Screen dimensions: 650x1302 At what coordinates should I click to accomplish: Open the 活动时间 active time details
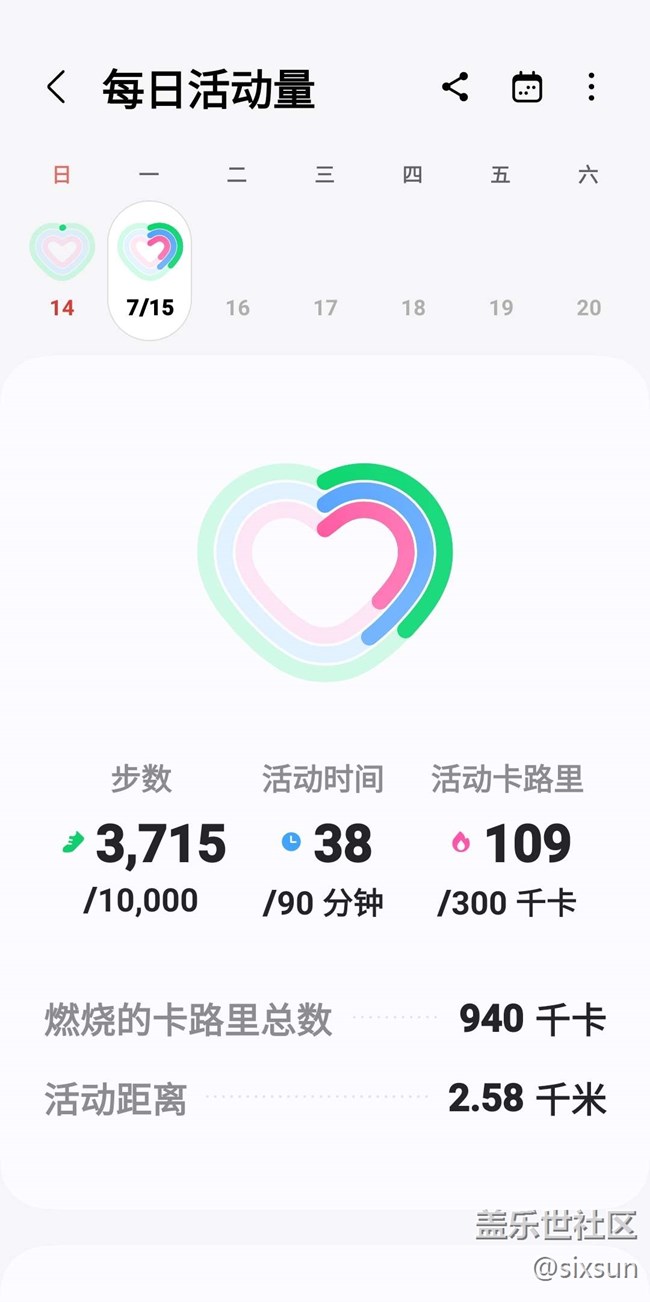pyautogui.click(x=323, y=845)
